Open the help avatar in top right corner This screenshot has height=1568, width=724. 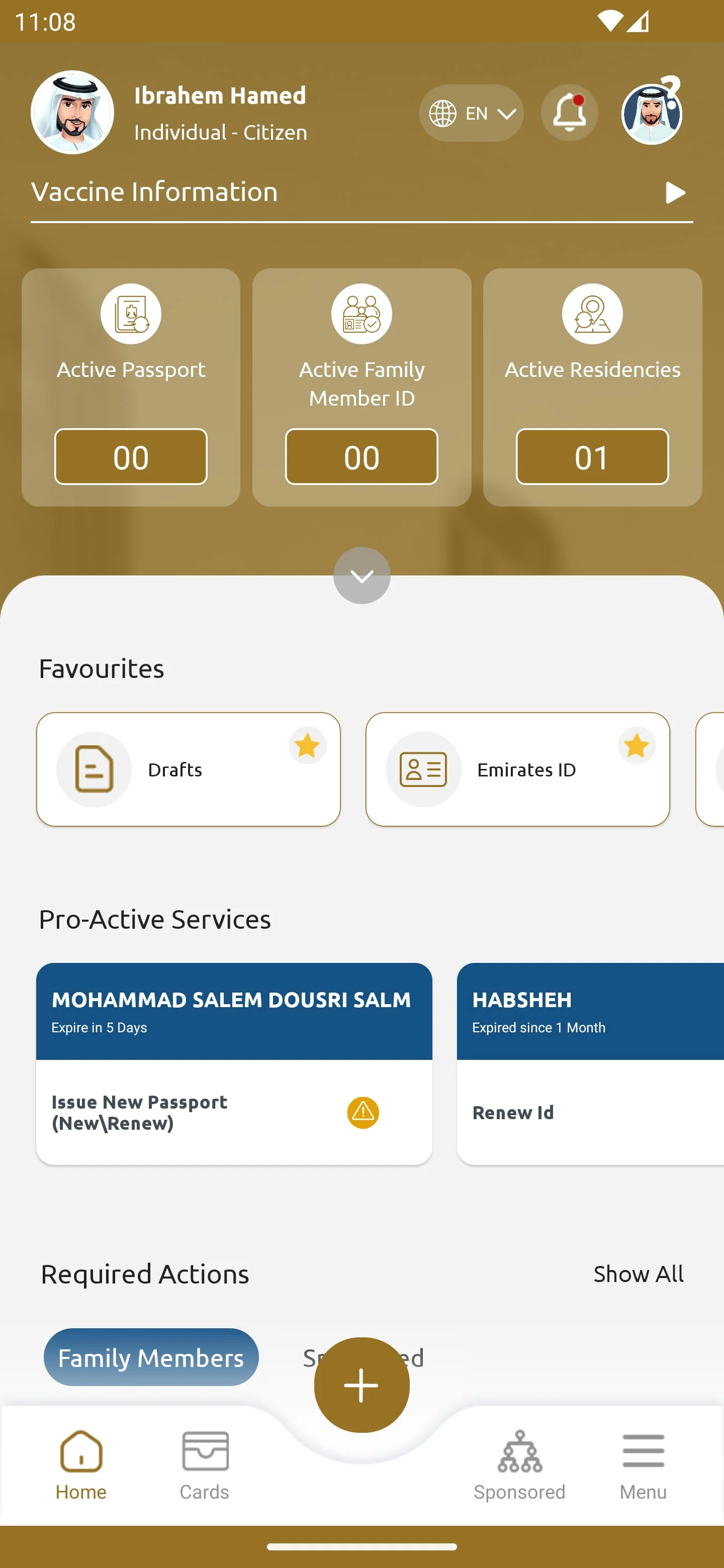click(652, 113)
